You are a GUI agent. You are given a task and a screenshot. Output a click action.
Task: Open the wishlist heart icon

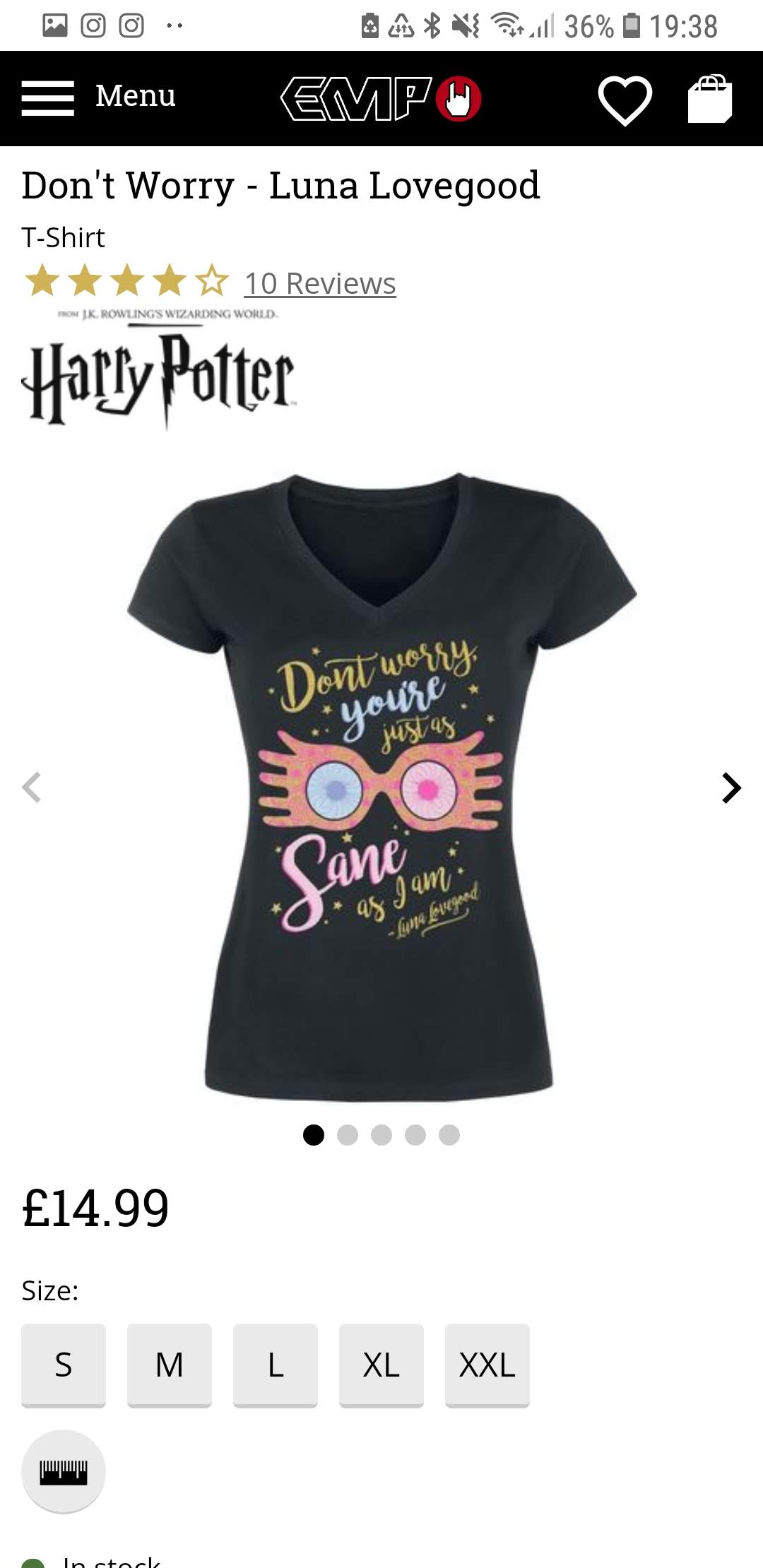[625, 100]
